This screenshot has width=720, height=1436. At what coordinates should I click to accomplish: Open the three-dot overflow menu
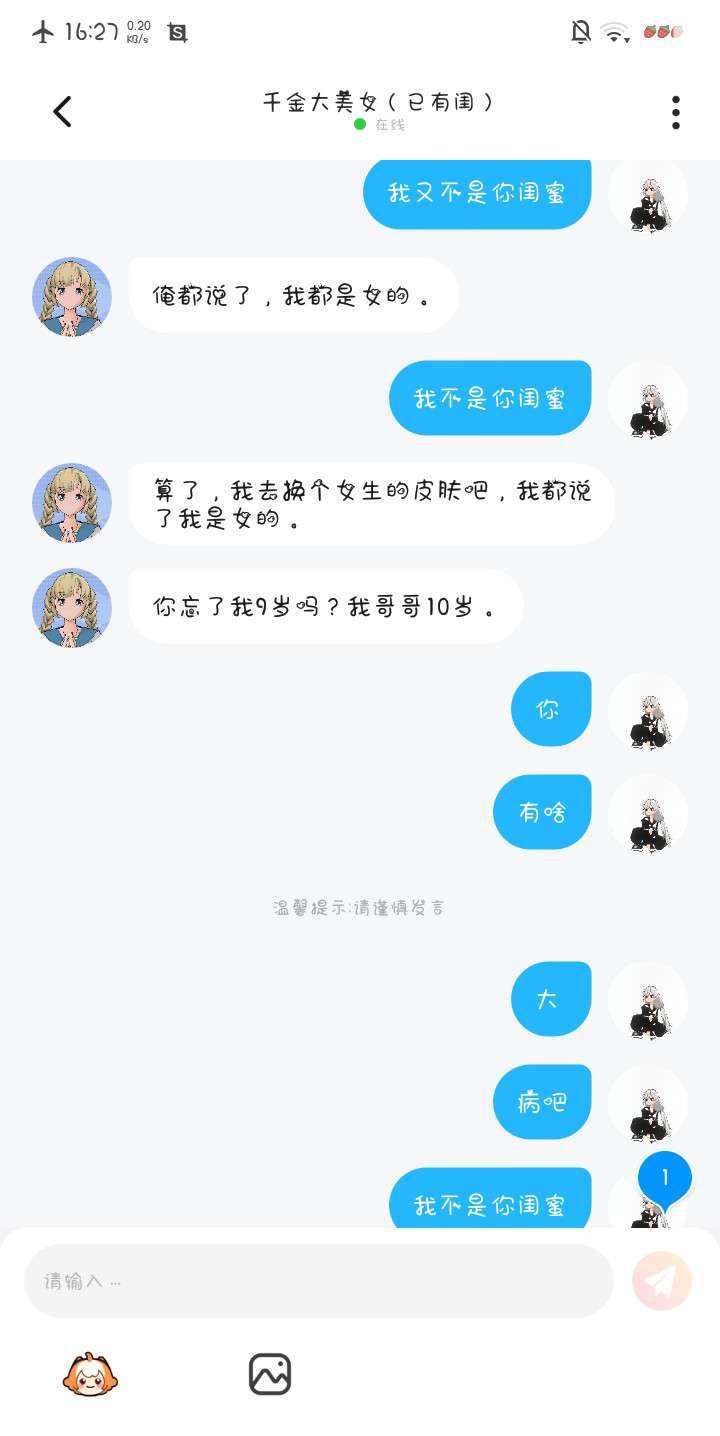click(x=676, y=112)
